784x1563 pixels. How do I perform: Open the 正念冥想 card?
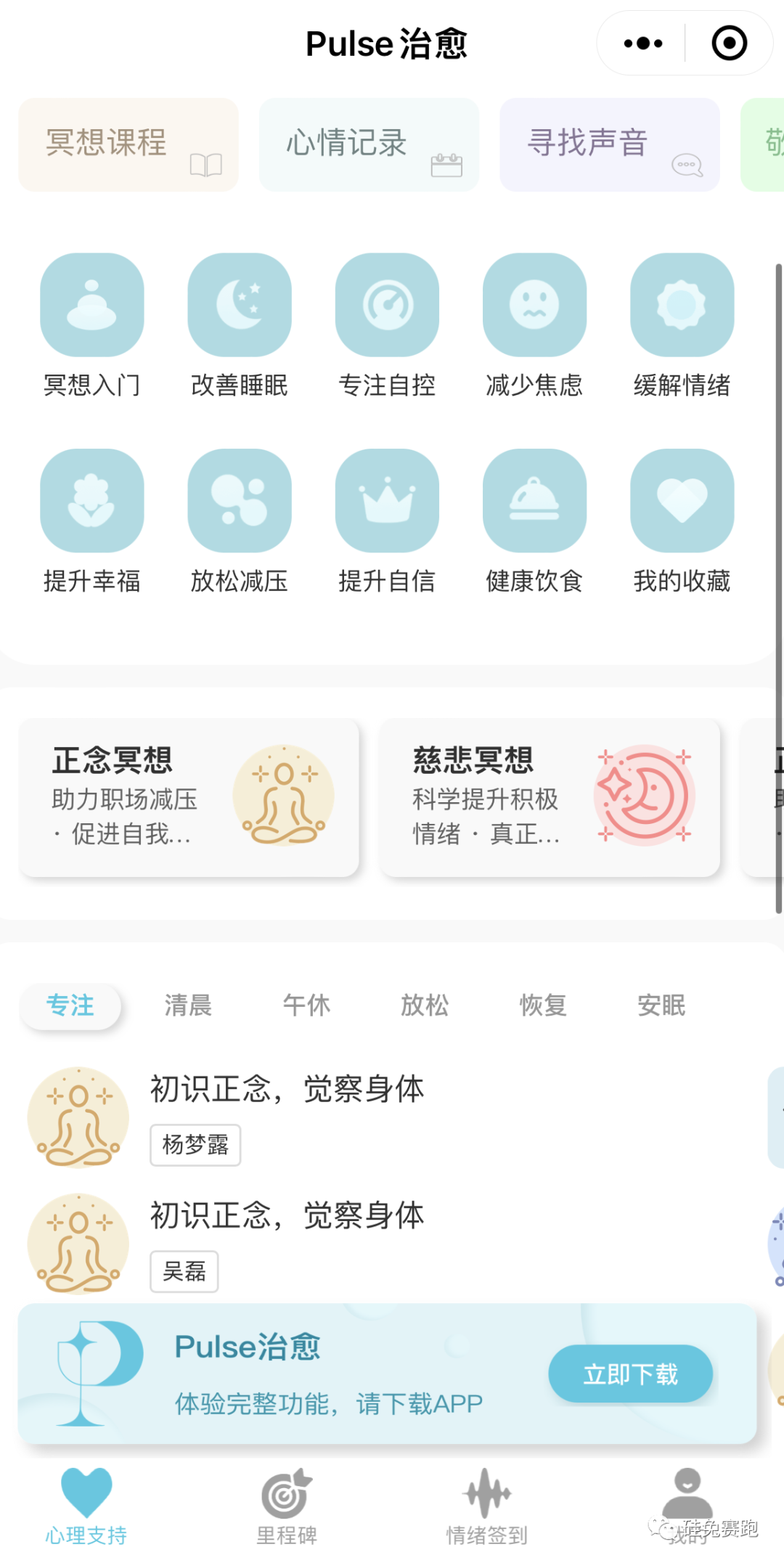click(x=189, y=798)
